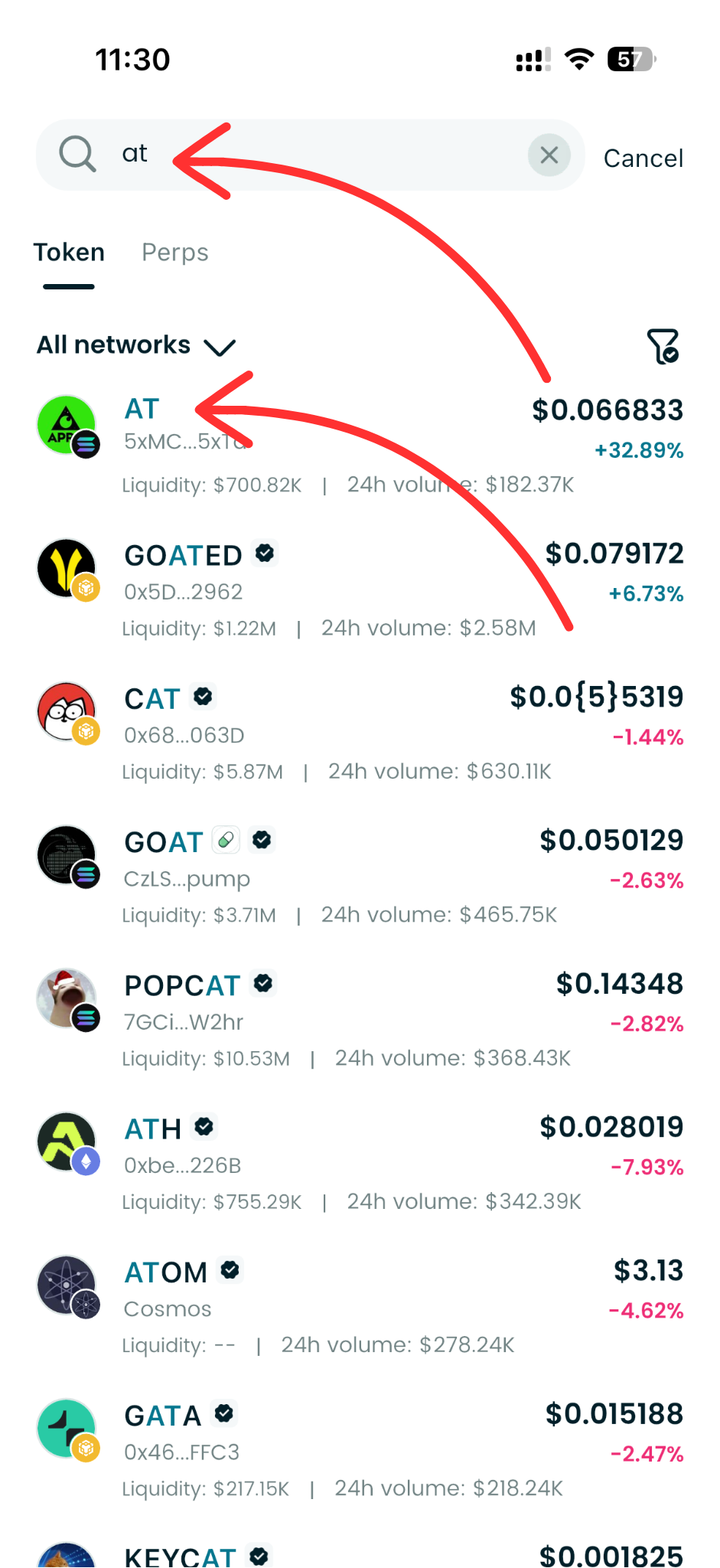The image size is (720, 1568).
Task: Open the filter icon beside All networks
Action: 663,346
